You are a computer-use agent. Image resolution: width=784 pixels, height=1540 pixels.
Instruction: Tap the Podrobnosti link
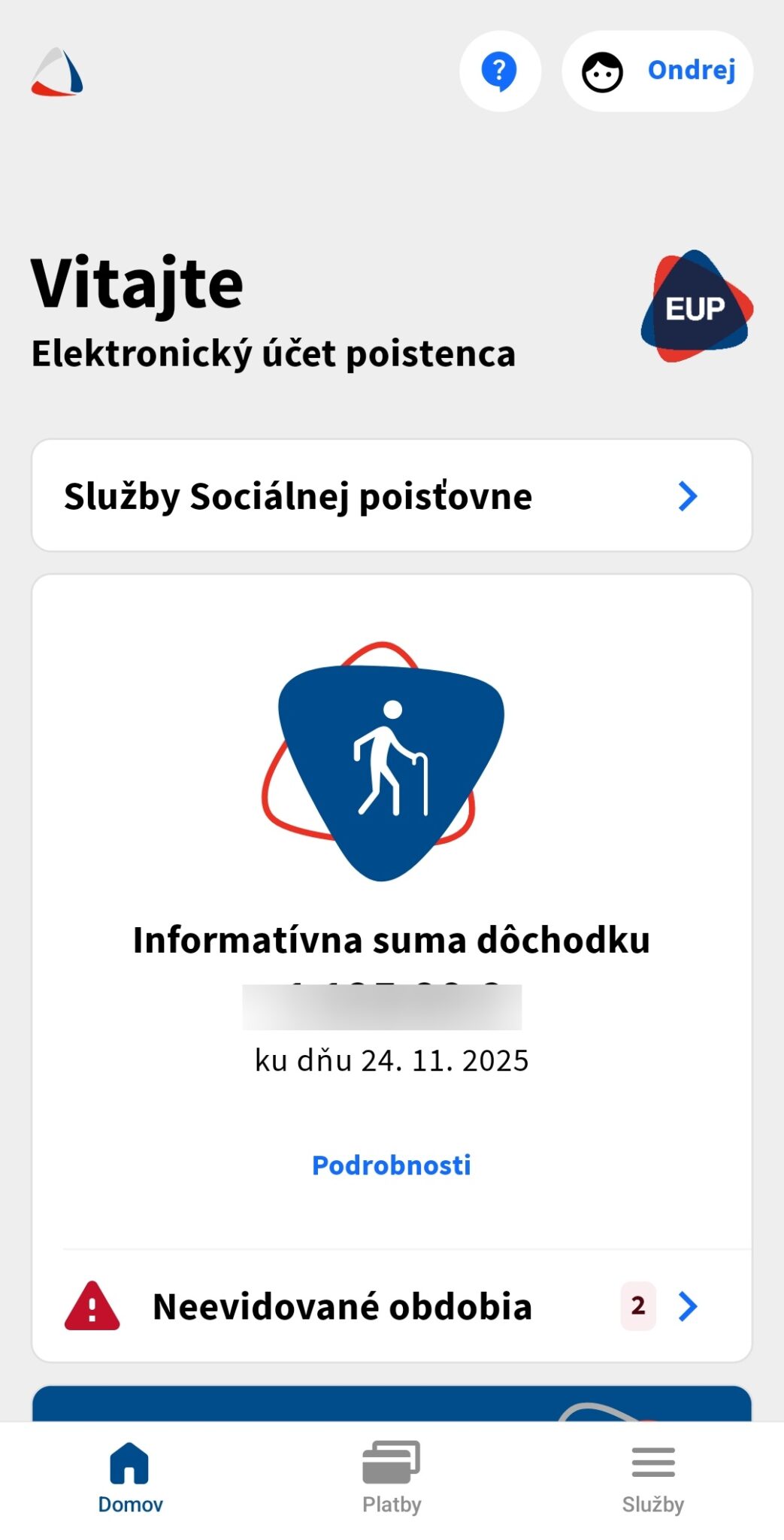click(x=392, y=1165)
